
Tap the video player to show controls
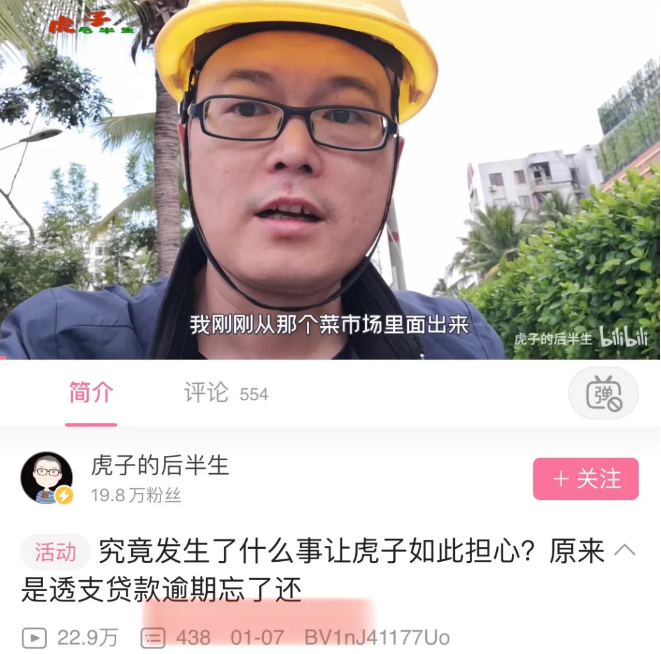pyautogui.click(x=330, y=180)
